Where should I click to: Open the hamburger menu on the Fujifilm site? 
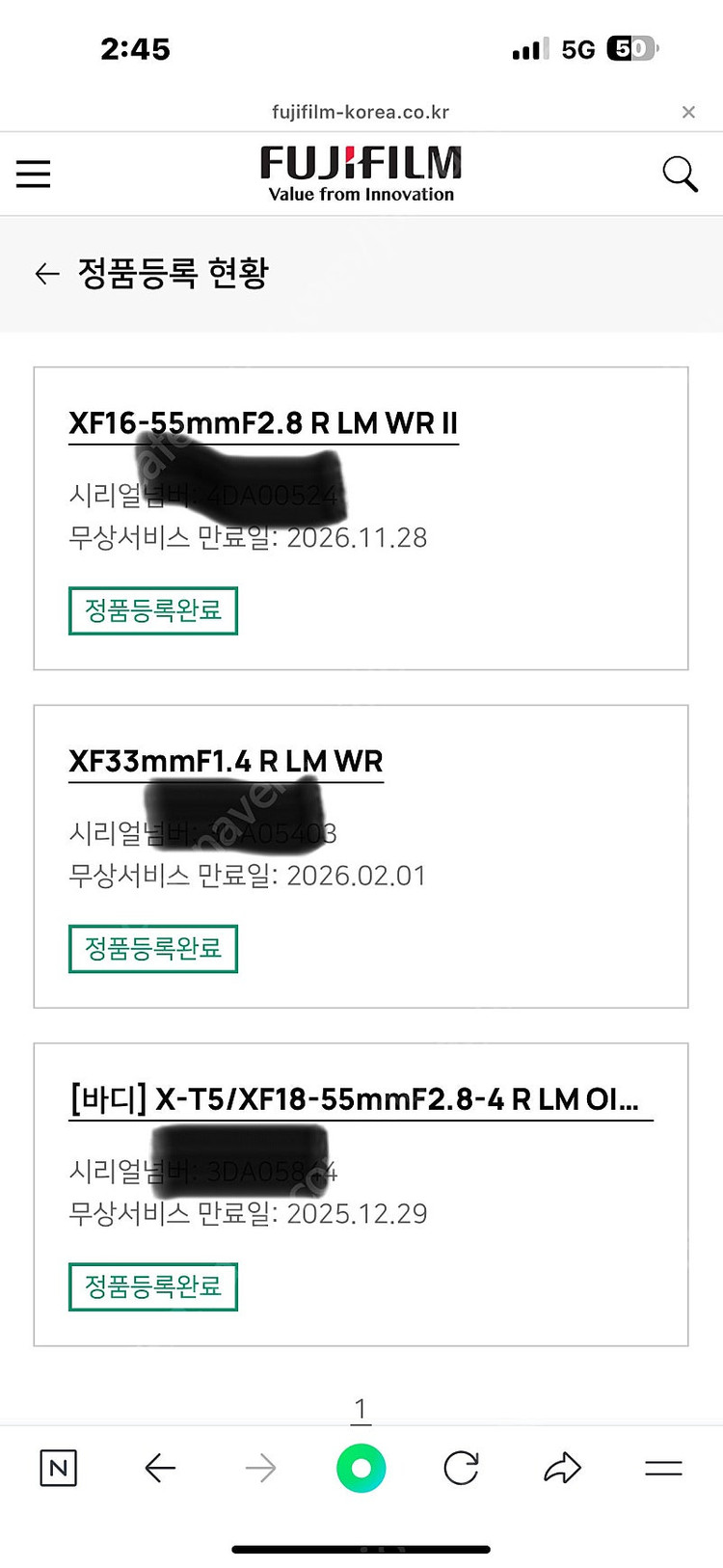(33, 174)
